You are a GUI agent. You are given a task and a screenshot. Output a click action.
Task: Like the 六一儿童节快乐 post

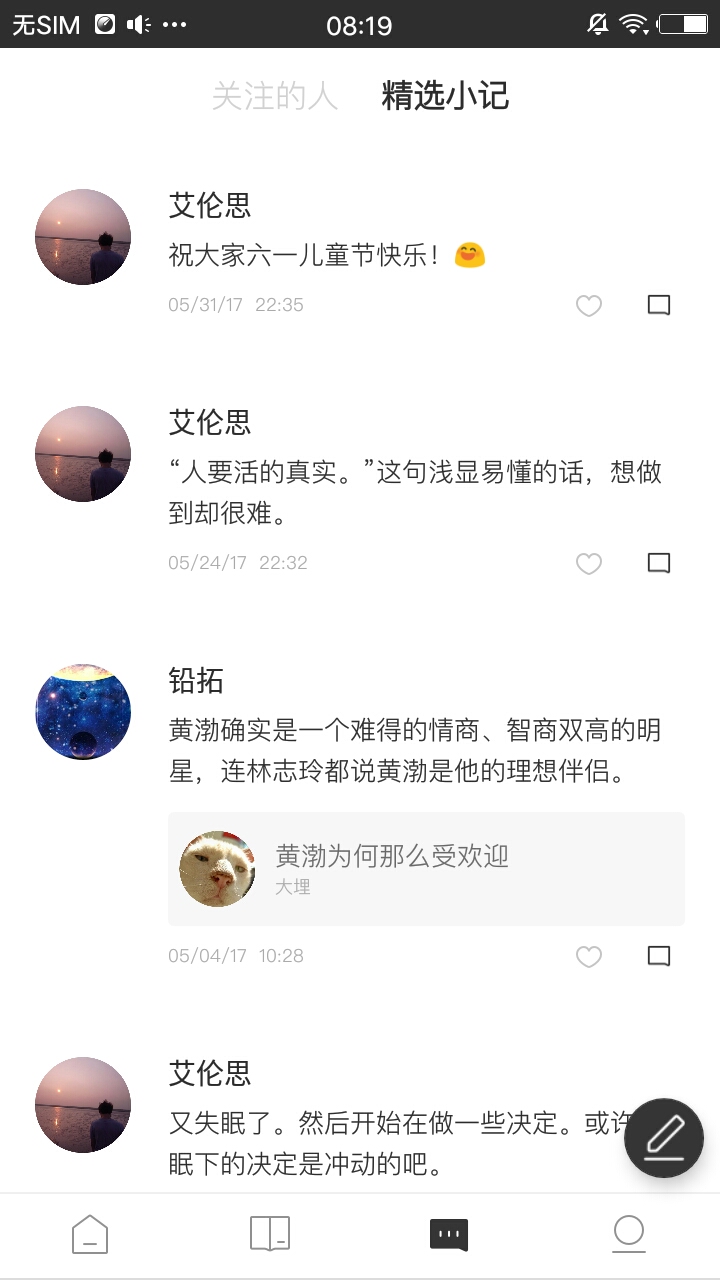[589, 306]
